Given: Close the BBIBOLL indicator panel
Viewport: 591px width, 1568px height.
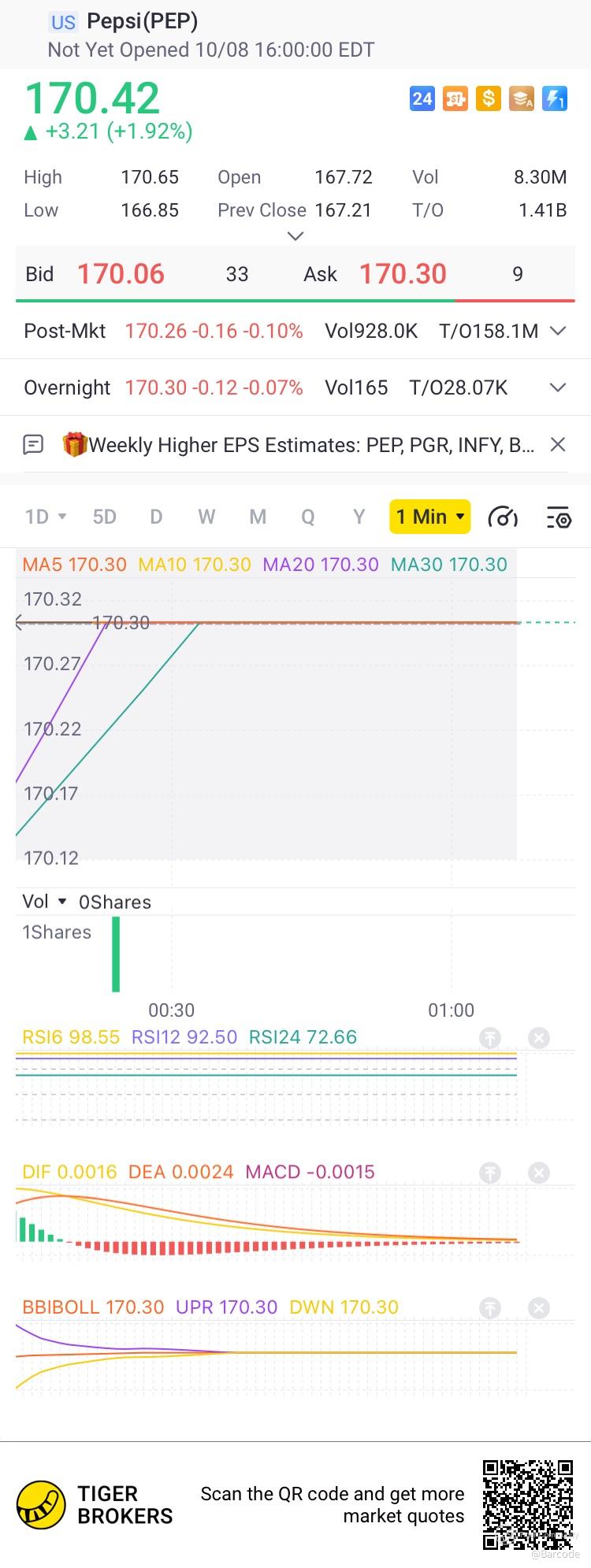Looking at the screenshot, I should click(539, 1308).
